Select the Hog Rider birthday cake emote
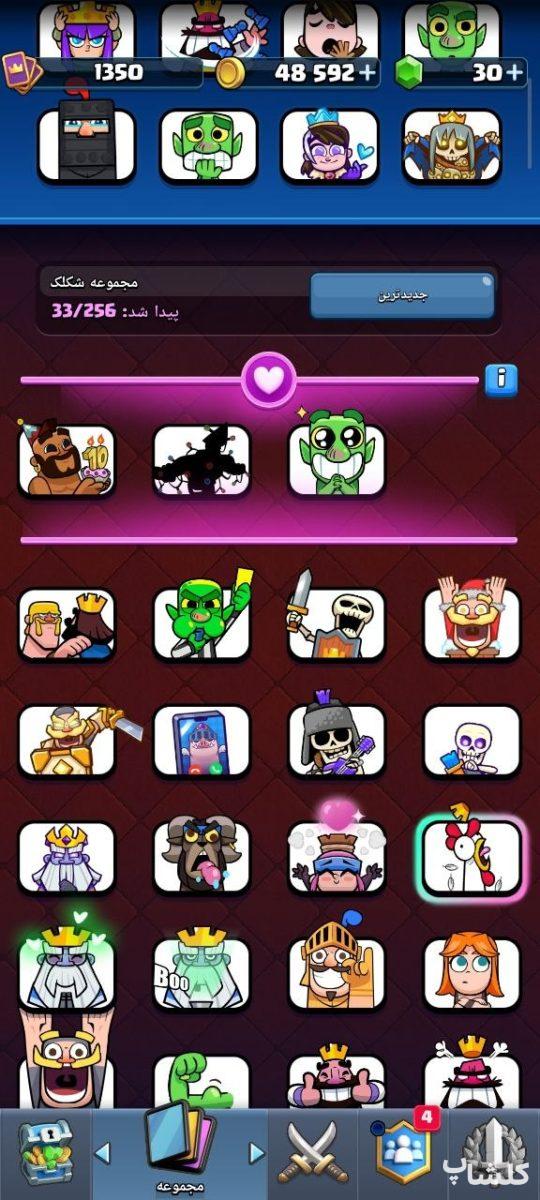 click(x=67, y=460)
